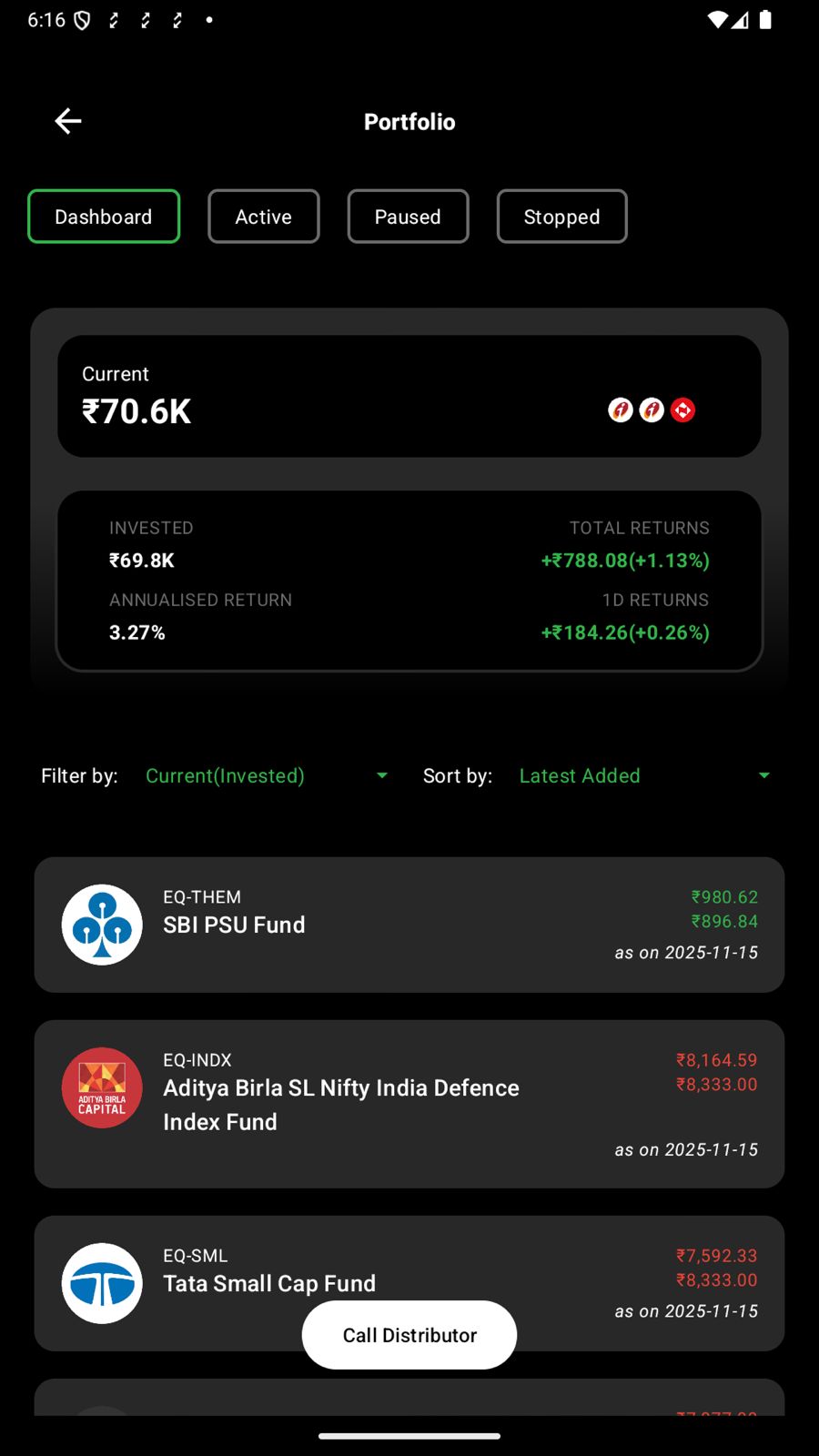Image resolution: width=819 pixels, height=1456 pixels.
Task: Open the second ICICI Prudential AMC icon
Action: [652, 409]
